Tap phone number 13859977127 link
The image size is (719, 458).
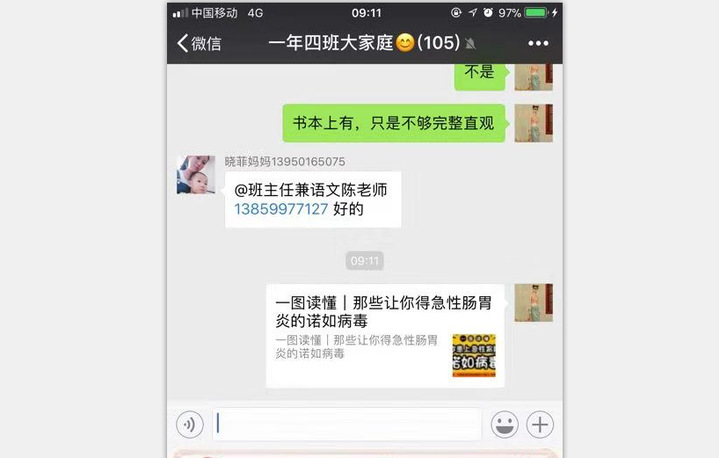[x=281, y=209]
